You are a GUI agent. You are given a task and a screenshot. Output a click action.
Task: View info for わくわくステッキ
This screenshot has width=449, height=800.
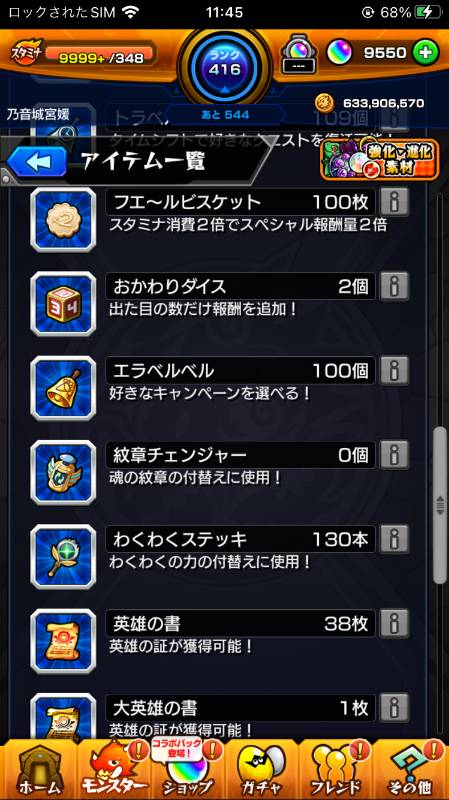click(x=394, y=539)
